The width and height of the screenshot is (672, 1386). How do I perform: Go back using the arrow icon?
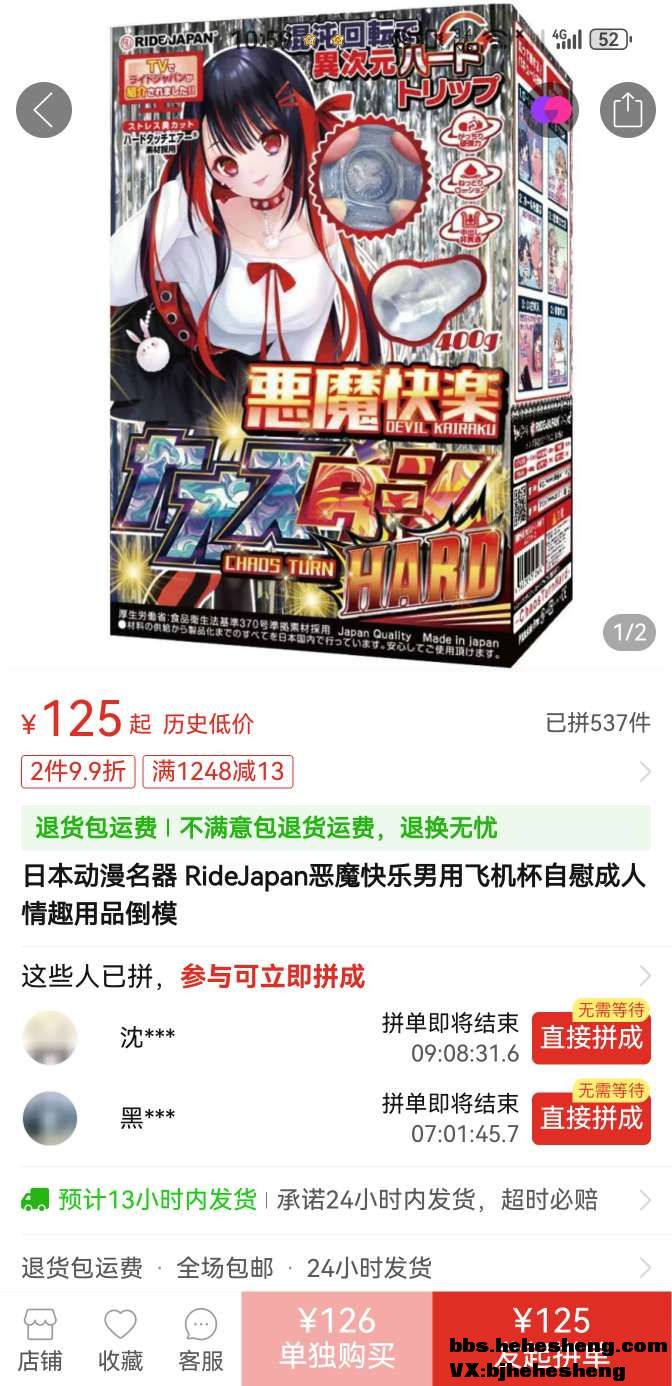(44, 110)
